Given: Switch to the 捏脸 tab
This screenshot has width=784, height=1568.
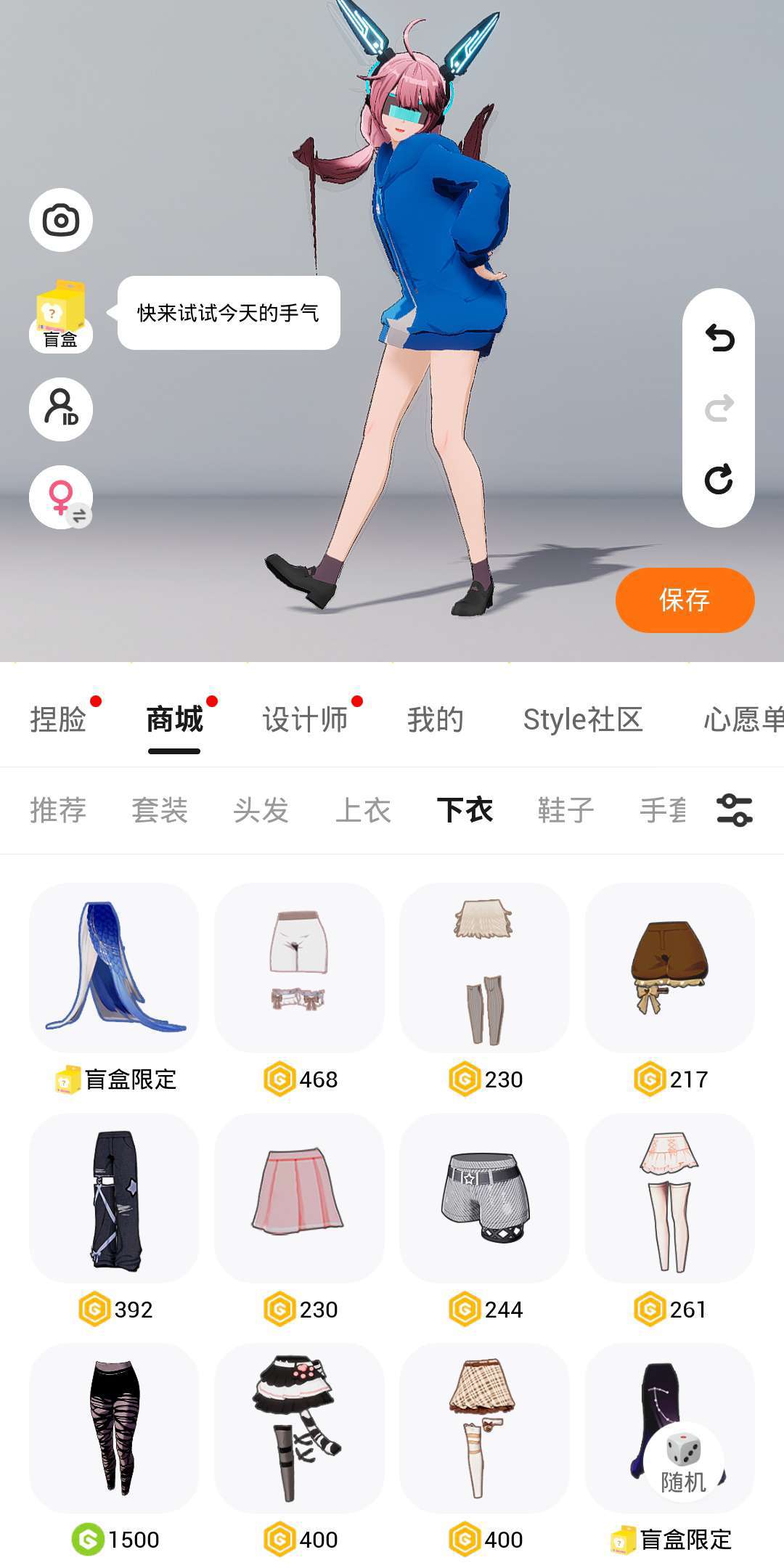Looking at the screenshot, I should point(58,720).
